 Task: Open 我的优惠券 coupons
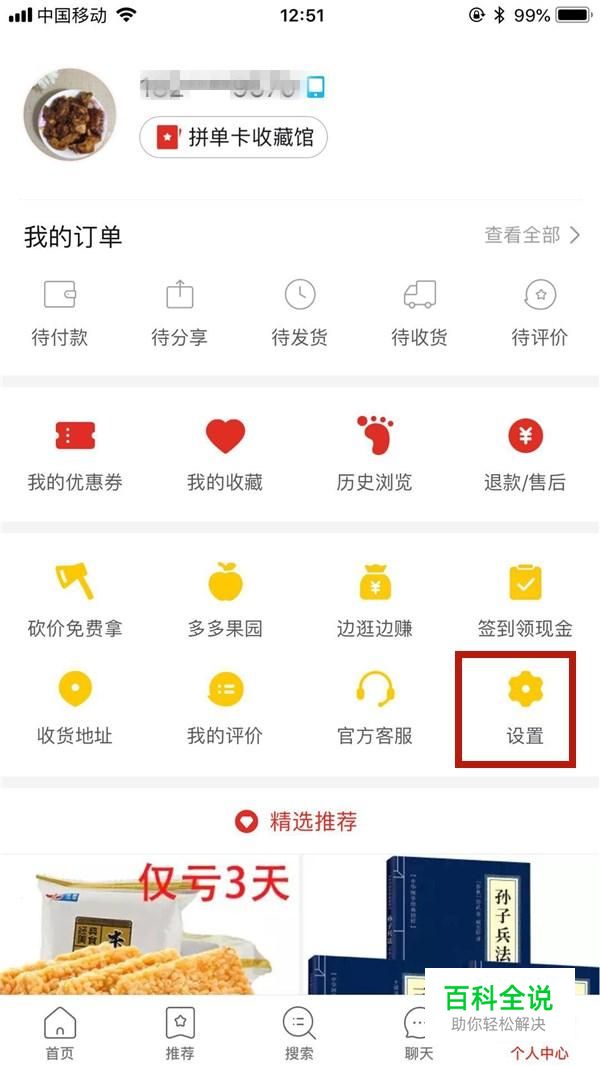(x=75, y=454)
